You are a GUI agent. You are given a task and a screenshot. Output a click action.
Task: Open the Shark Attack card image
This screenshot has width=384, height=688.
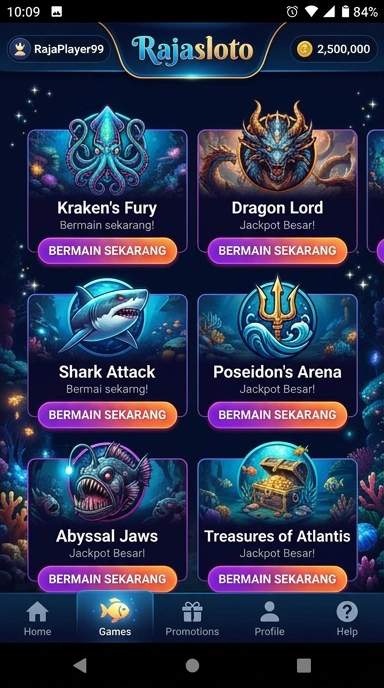(x=108, y=318)
